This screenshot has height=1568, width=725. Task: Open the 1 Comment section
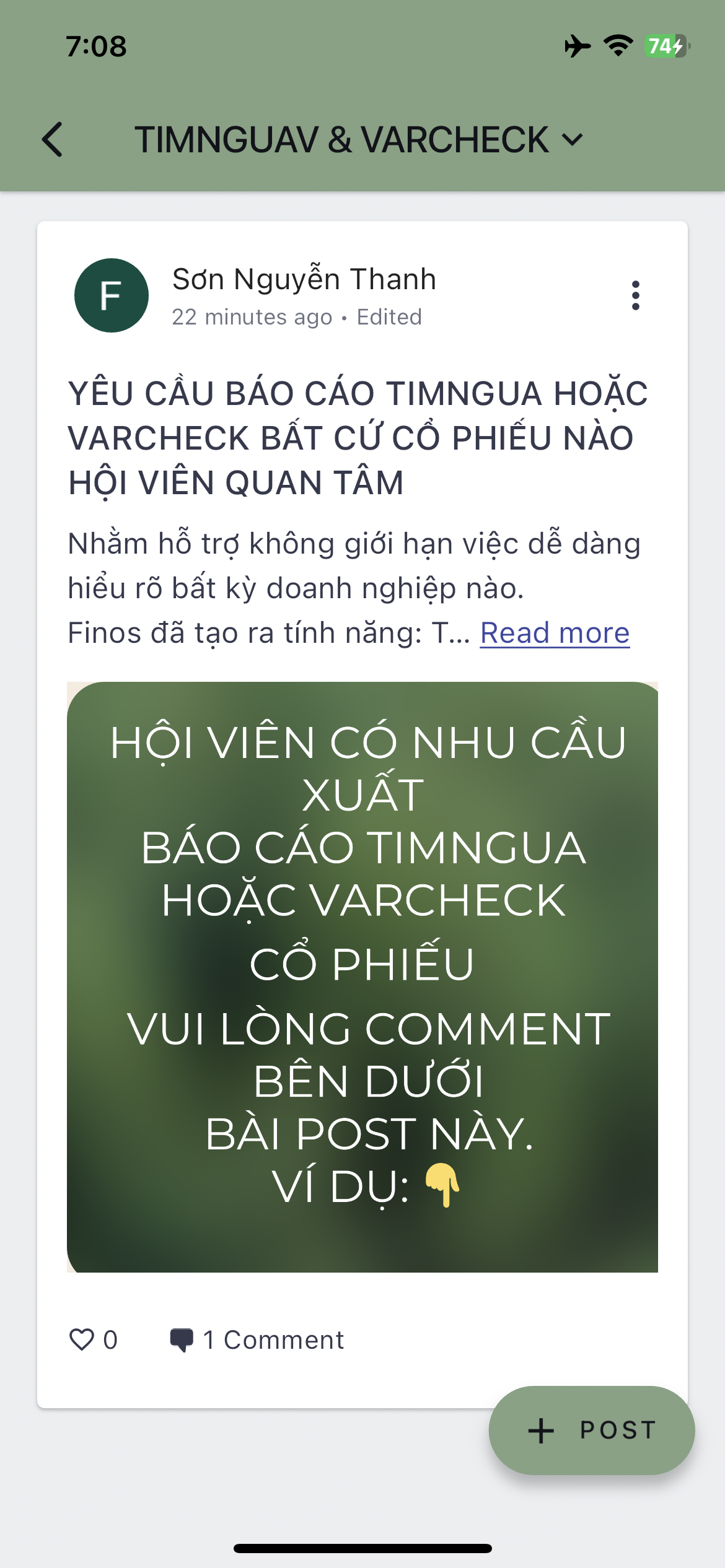point(257,1339)
